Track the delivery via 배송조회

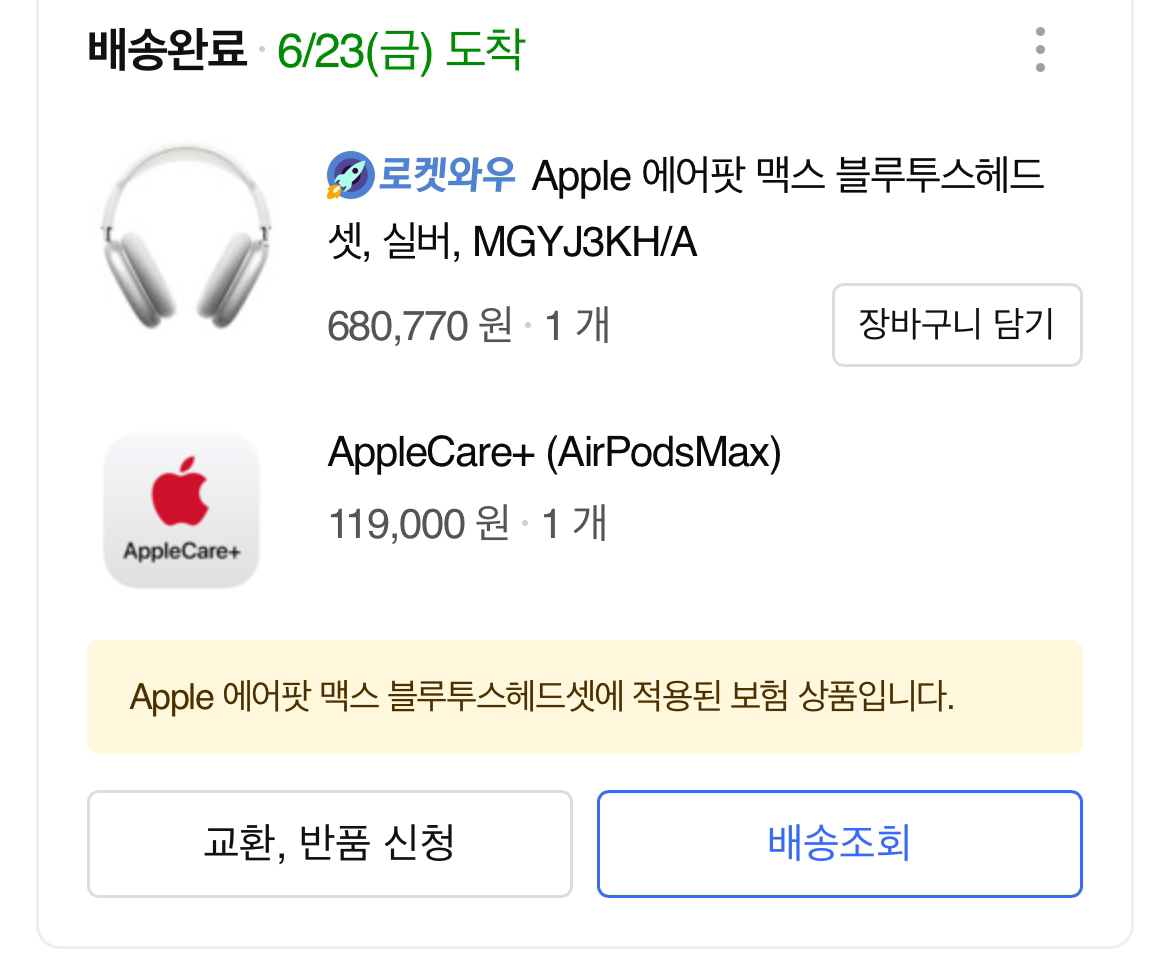tap(839, 843)
